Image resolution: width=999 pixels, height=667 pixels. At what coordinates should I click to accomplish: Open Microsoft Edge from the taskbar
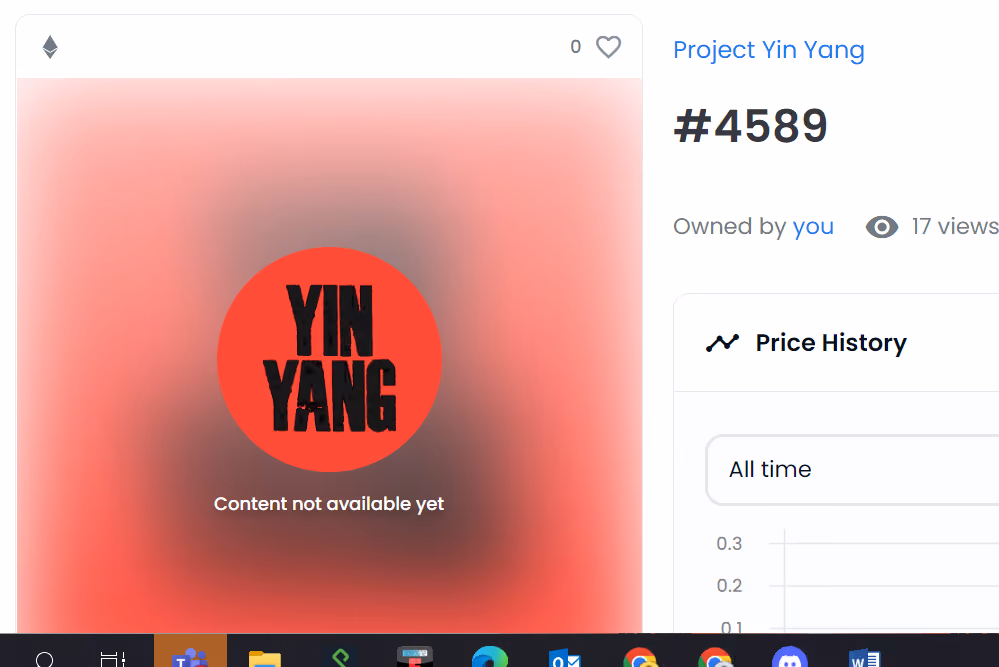[489, 656]
